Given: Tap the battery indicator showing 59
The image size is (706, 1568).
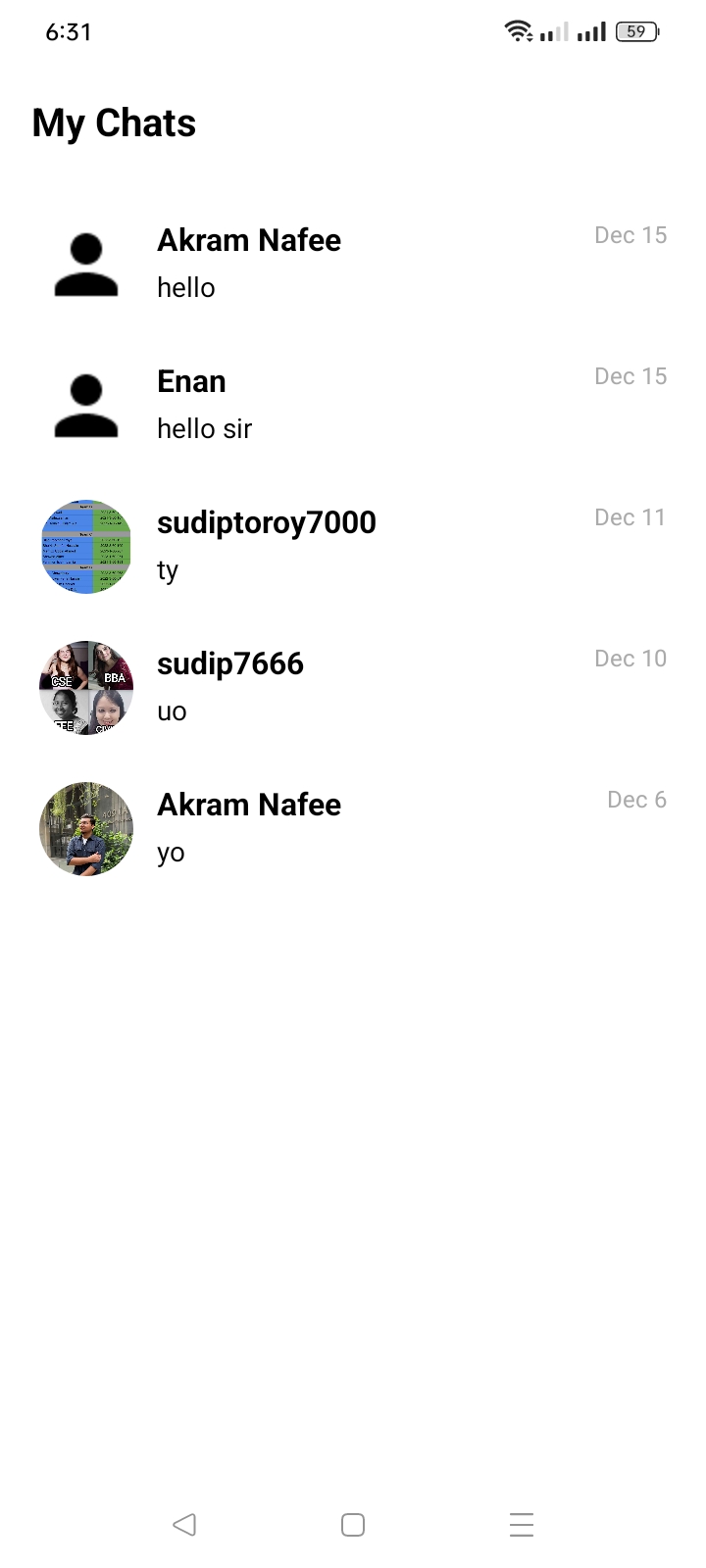Looking at the screenshot, I should (x=635, y=31).
